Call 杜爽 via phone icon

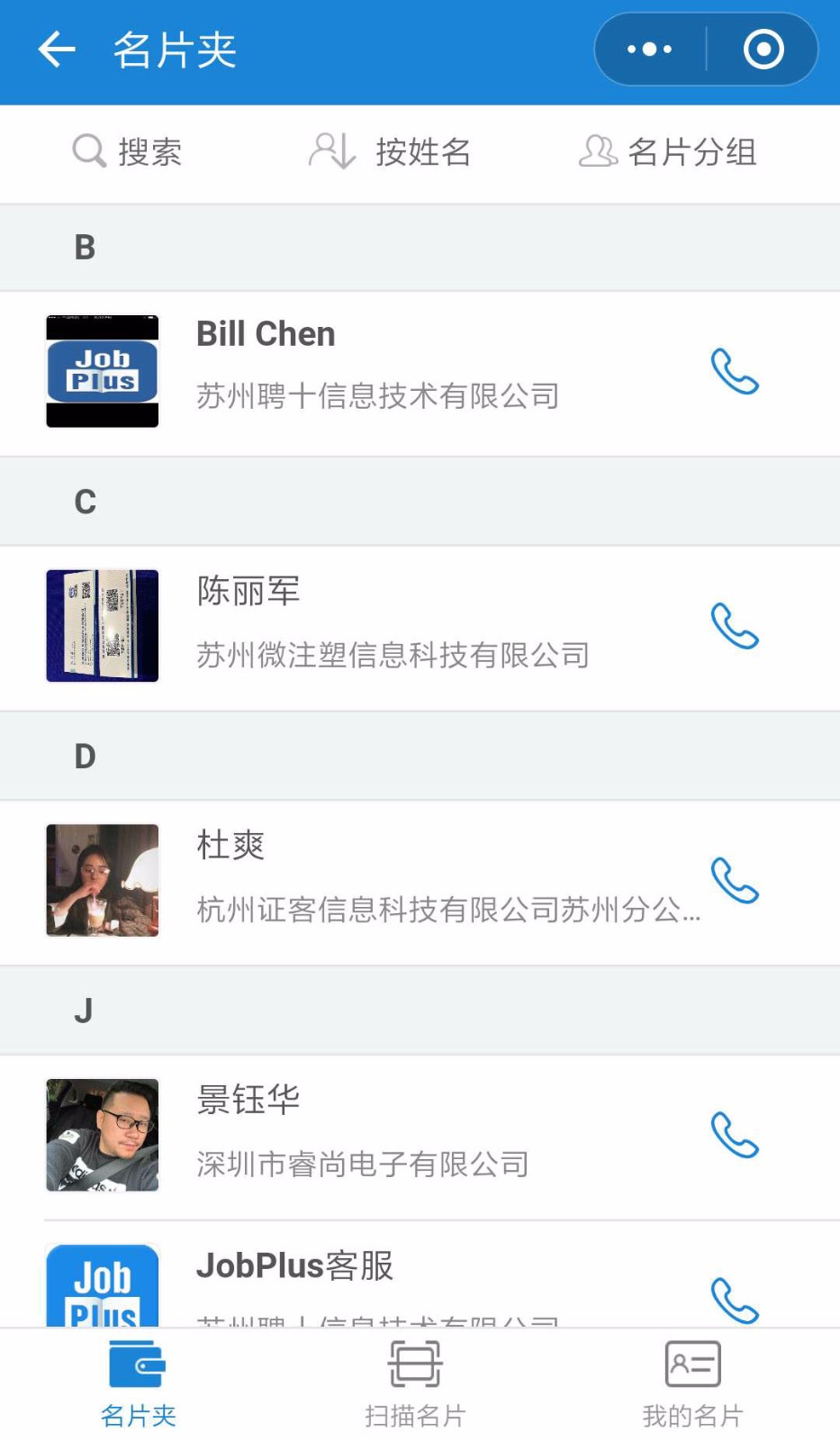735,881
